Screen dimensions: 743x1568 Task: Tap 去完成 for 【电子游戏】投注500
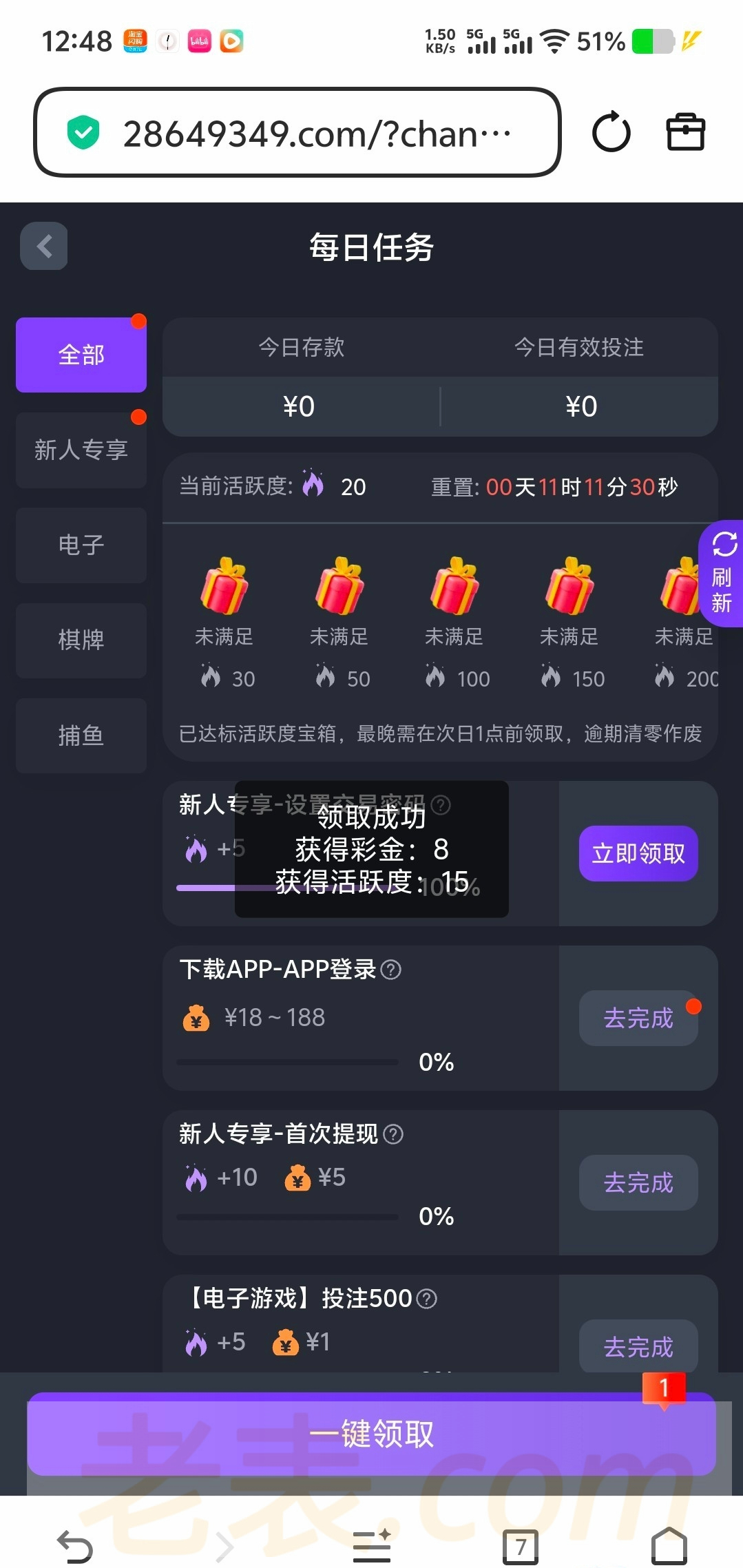(x=638, y=1346)
